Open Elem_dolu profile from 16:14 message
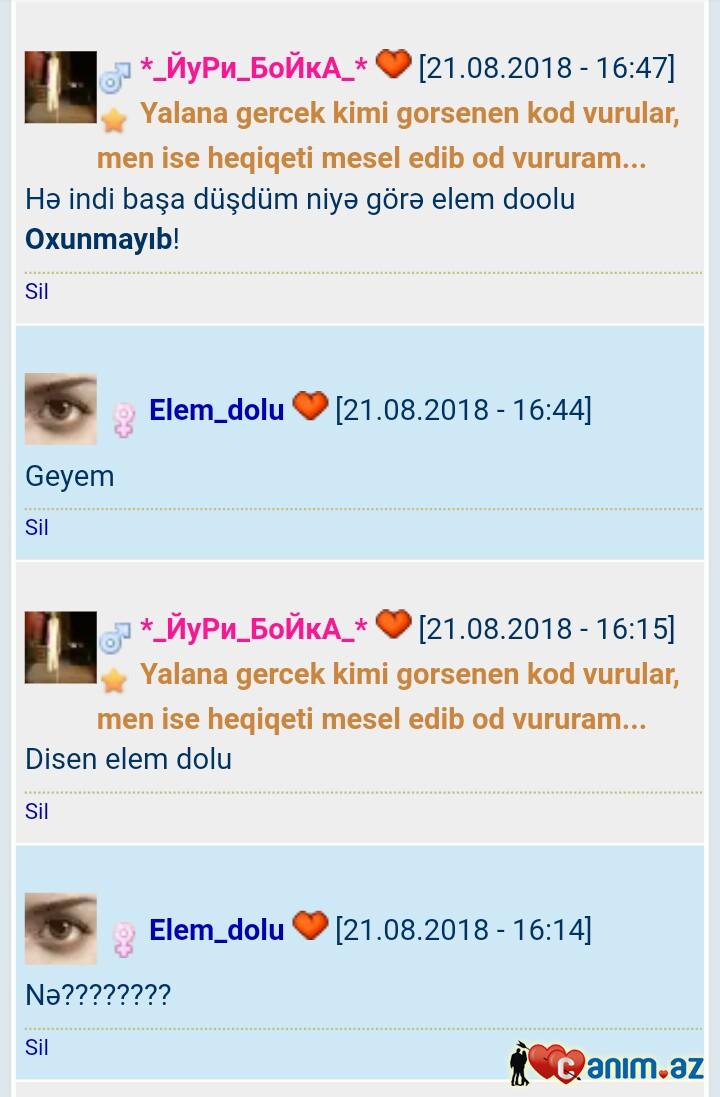720x1097 pixels. click(216, 930)
